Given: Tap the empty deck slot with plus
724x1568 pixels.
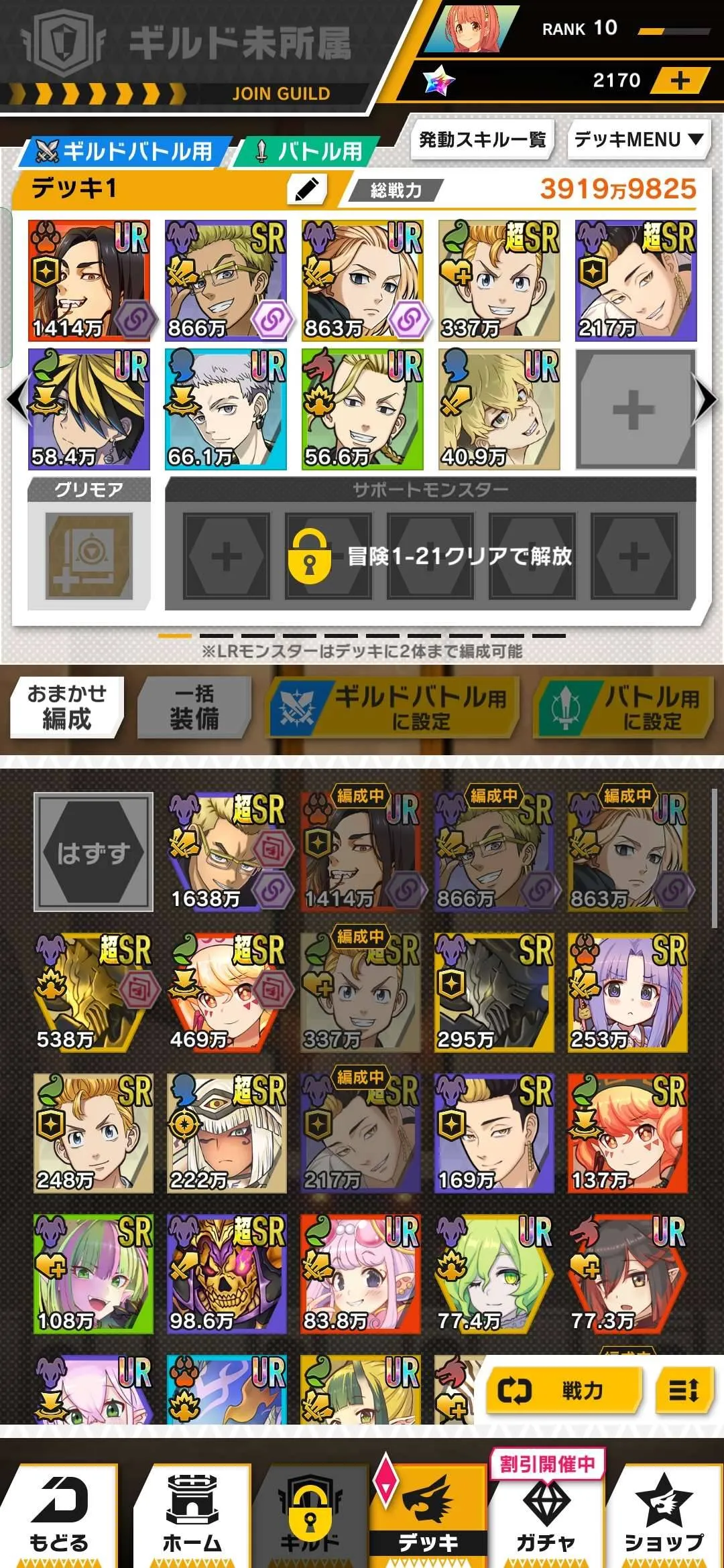Looking at the screenshot, I should [x=633, y=409].
